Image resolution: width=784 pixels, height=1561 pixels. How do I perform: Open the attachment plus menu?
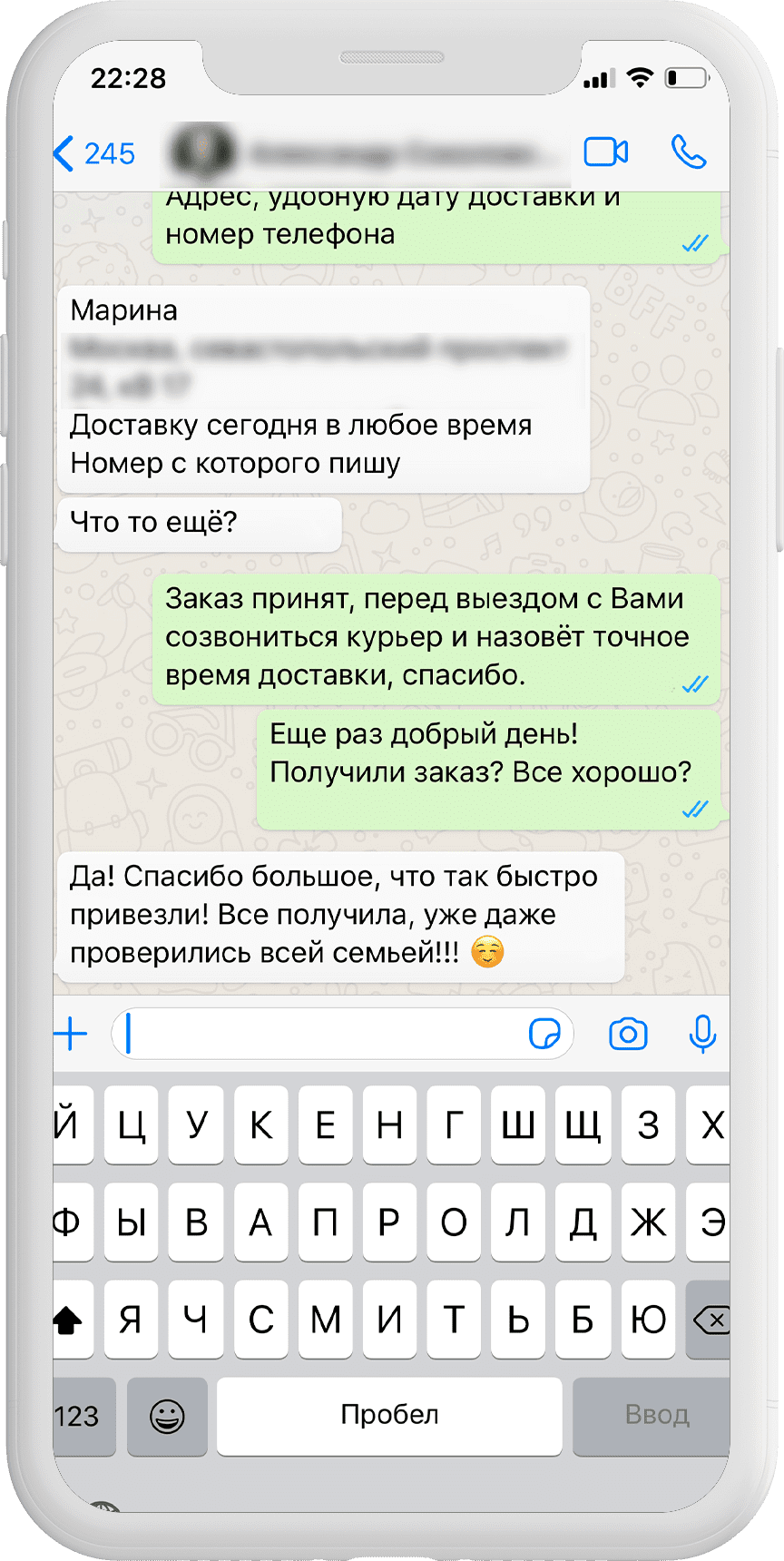(71, 1034)
